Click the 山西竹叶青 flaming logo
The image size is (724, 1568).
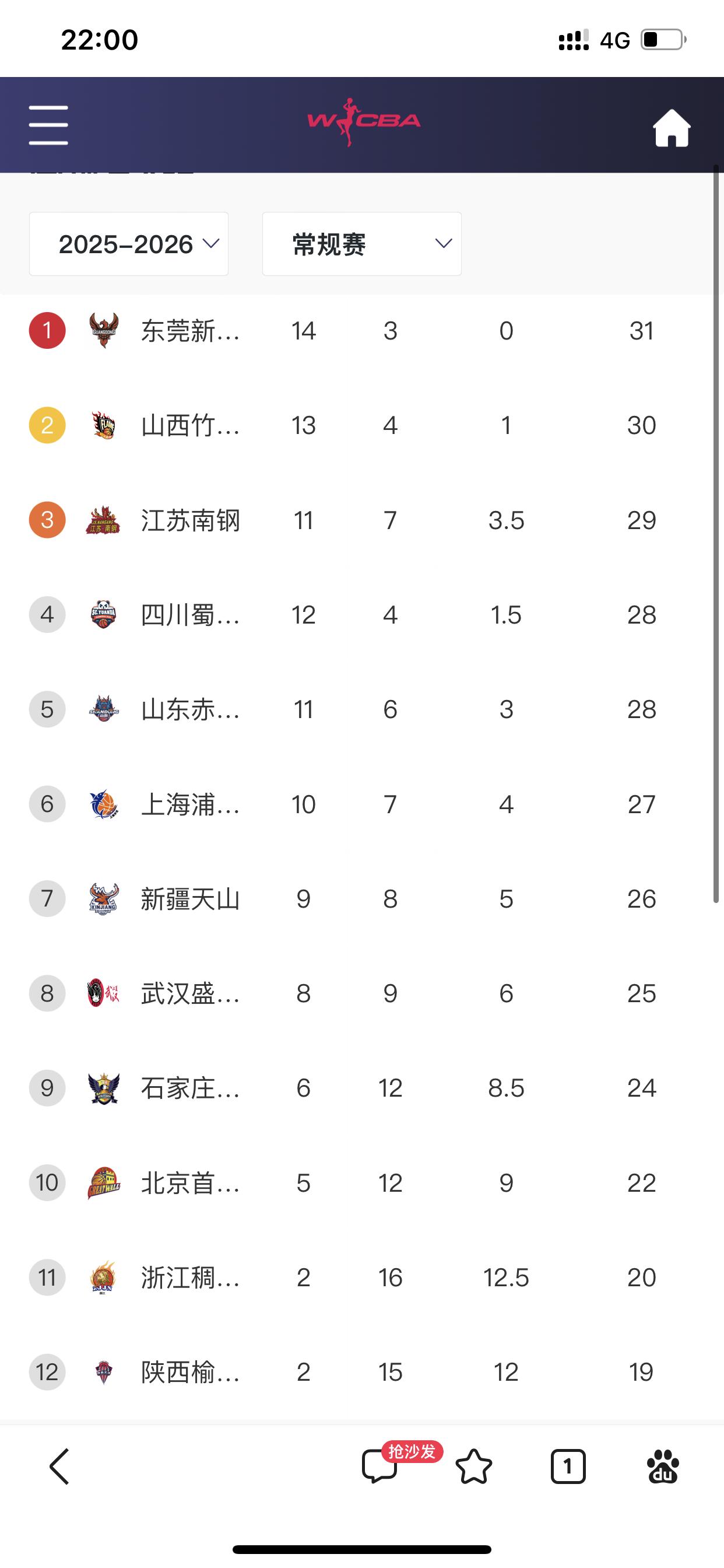click(103, 425)
